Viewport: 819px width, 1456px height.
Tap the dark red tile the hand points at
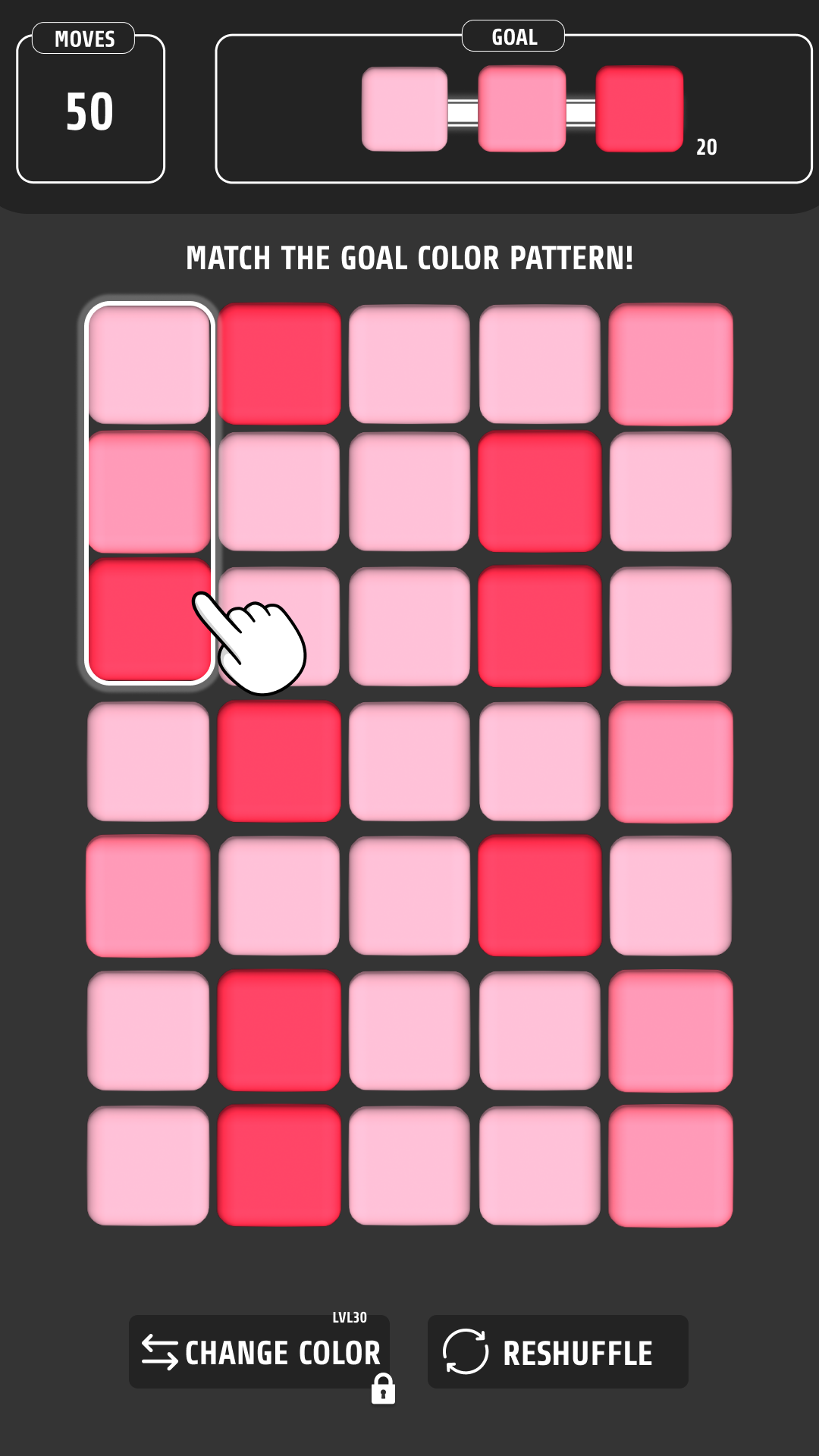149,620
